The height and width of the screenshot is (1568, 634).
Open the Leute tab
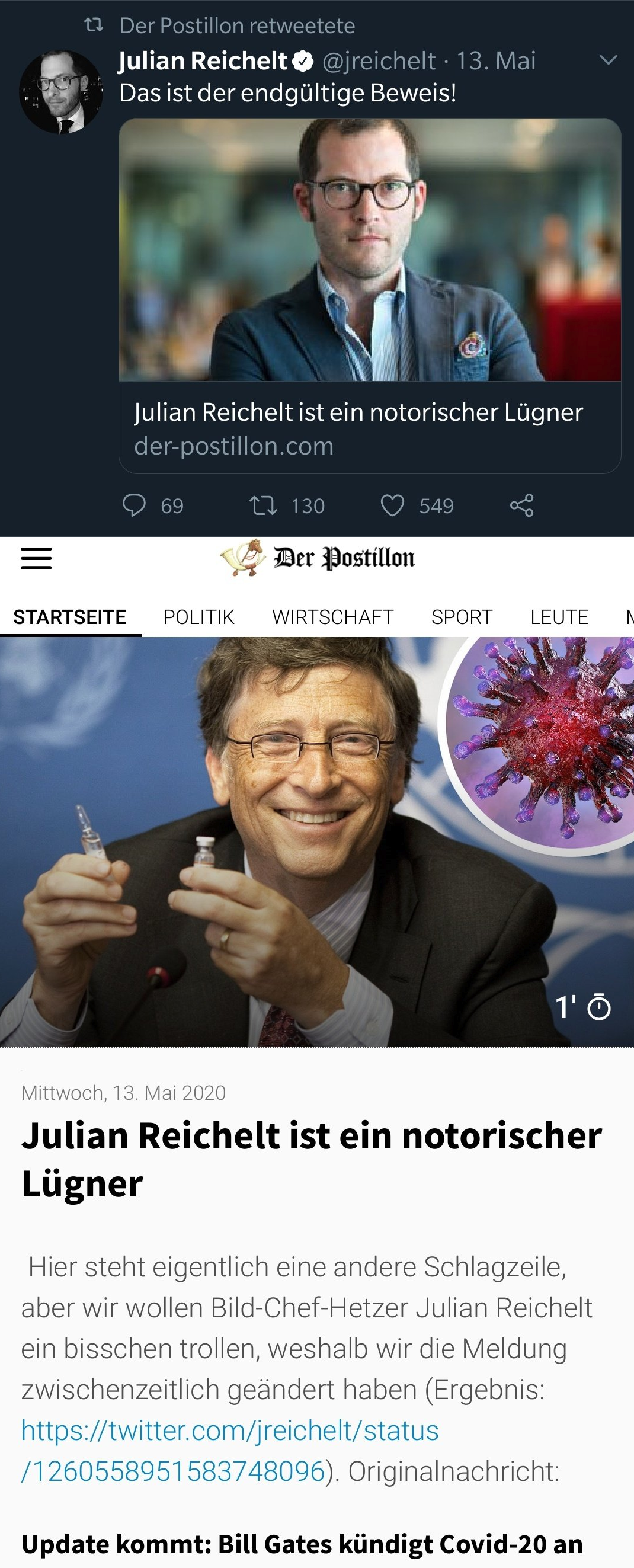(x=559, y=617)
